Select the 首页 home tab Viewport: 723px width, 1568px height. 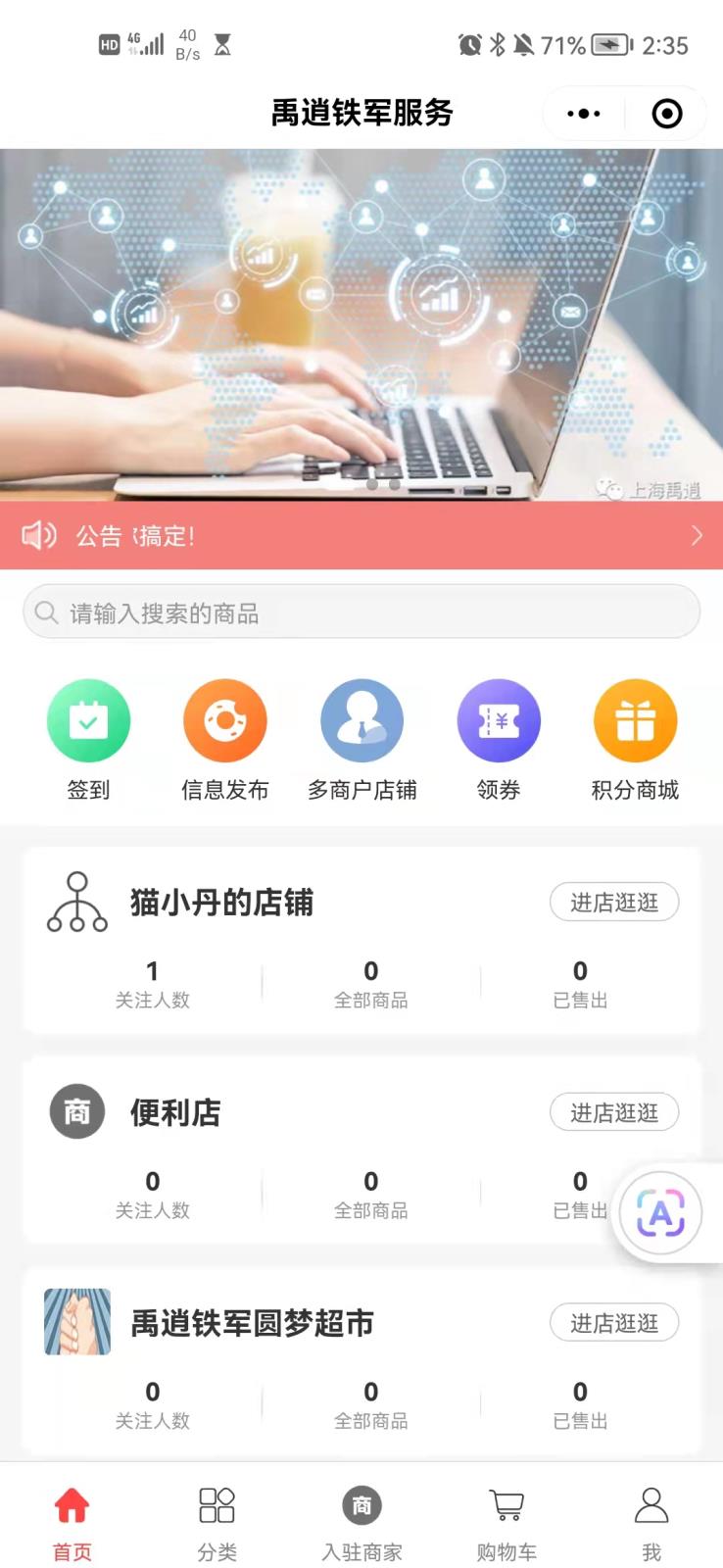pyautogui.click(x=72, y=1521)
